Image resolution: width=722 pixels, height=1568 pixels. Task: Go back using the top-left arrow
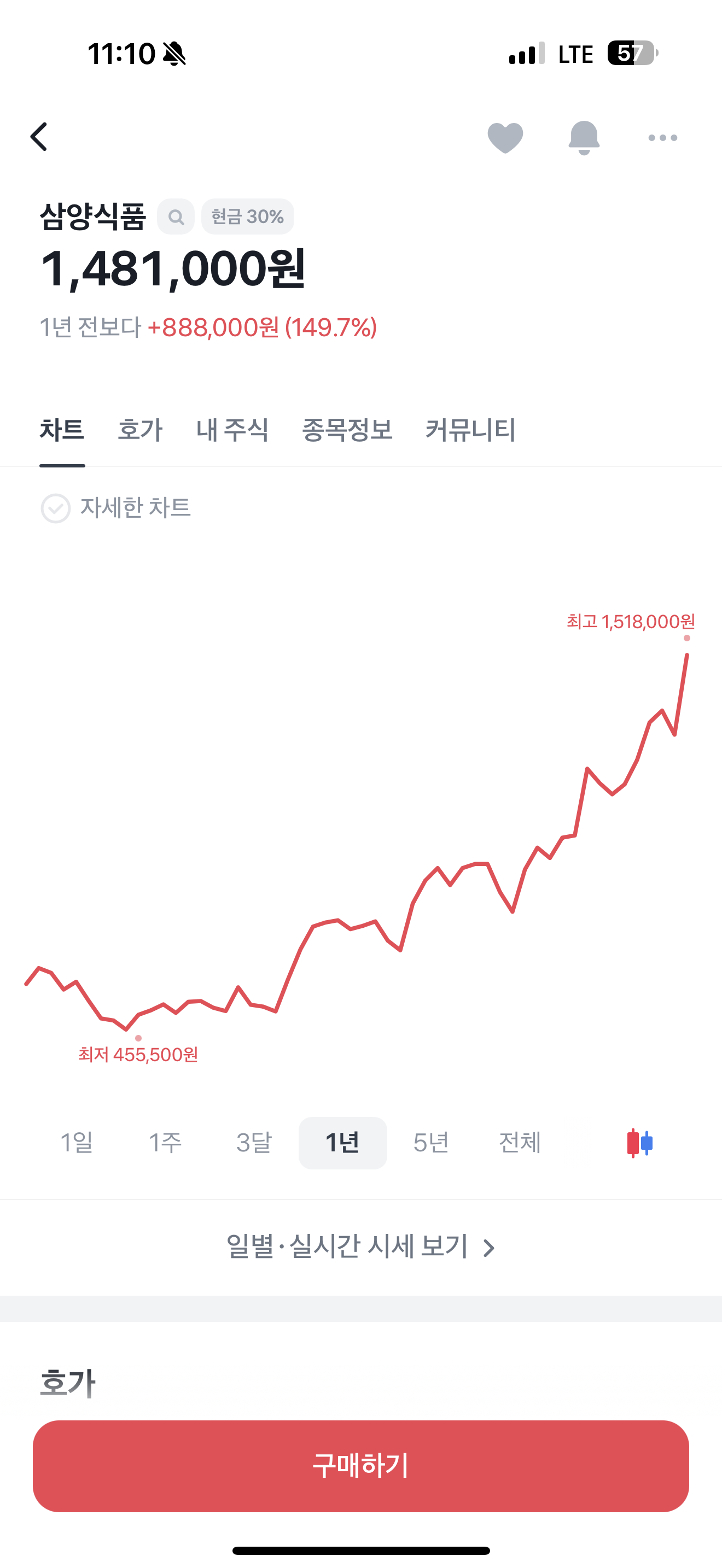click(39, 136)
